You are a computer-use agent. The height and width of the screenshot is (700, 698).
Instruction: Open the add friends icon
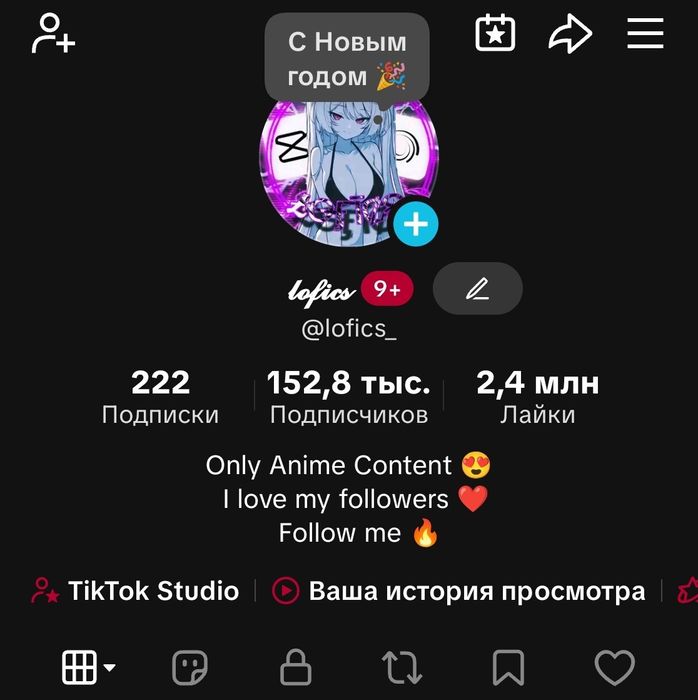[x=53, y=33]
